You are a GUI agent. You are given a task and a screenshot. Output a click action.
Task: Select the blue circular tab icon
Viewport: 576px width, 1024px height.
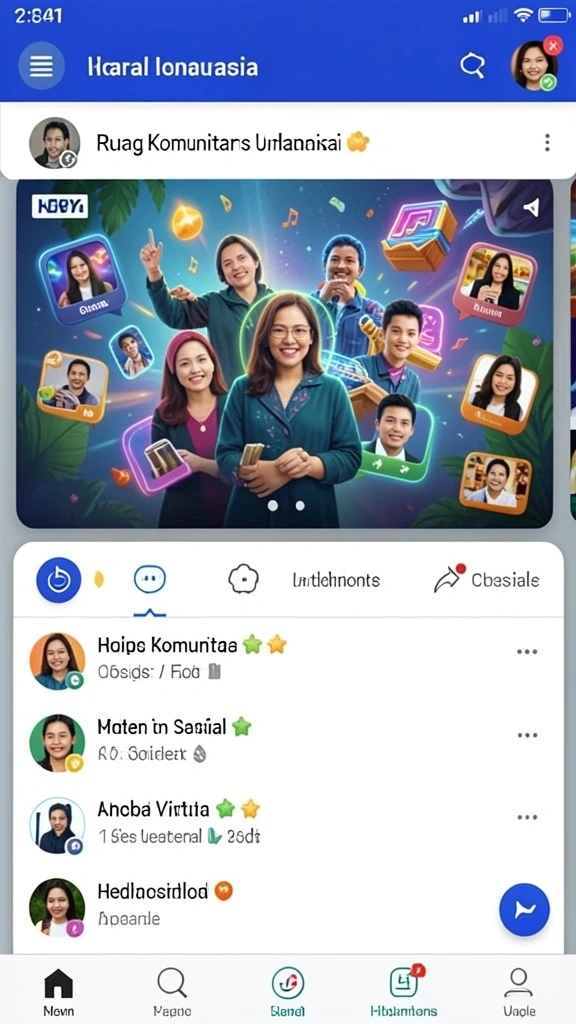[59, 579]
